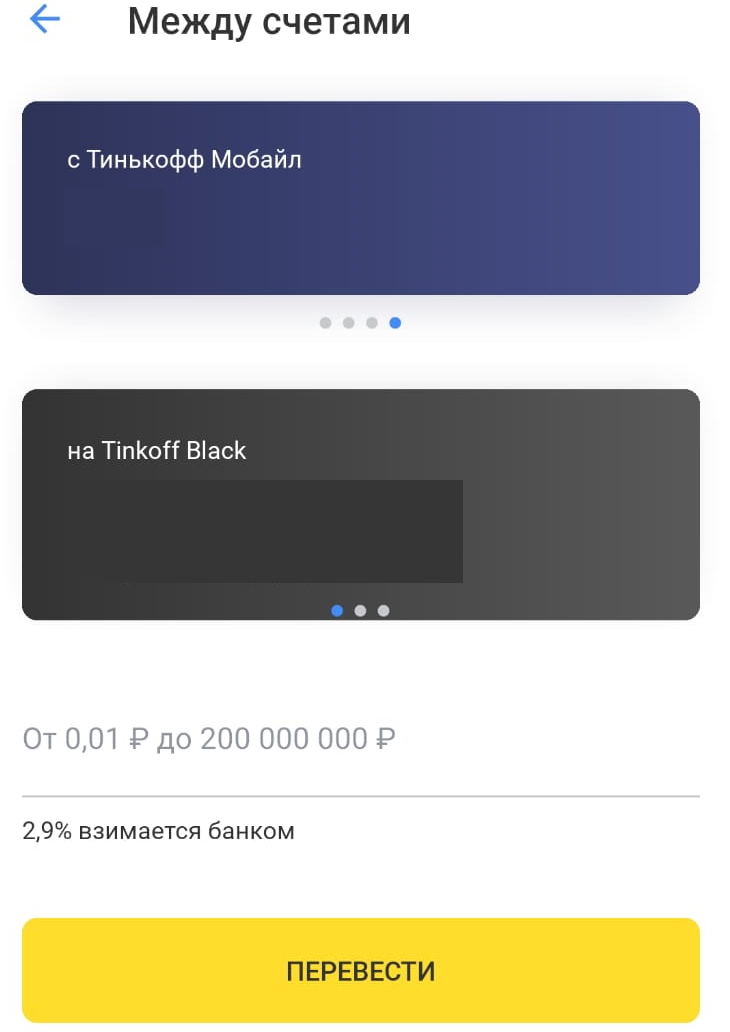The width and height of the screenshot is (730, 1032).
Task: Tap the ПЕРЕВЕСТИ transfer button
Action: tap(361, 970)
